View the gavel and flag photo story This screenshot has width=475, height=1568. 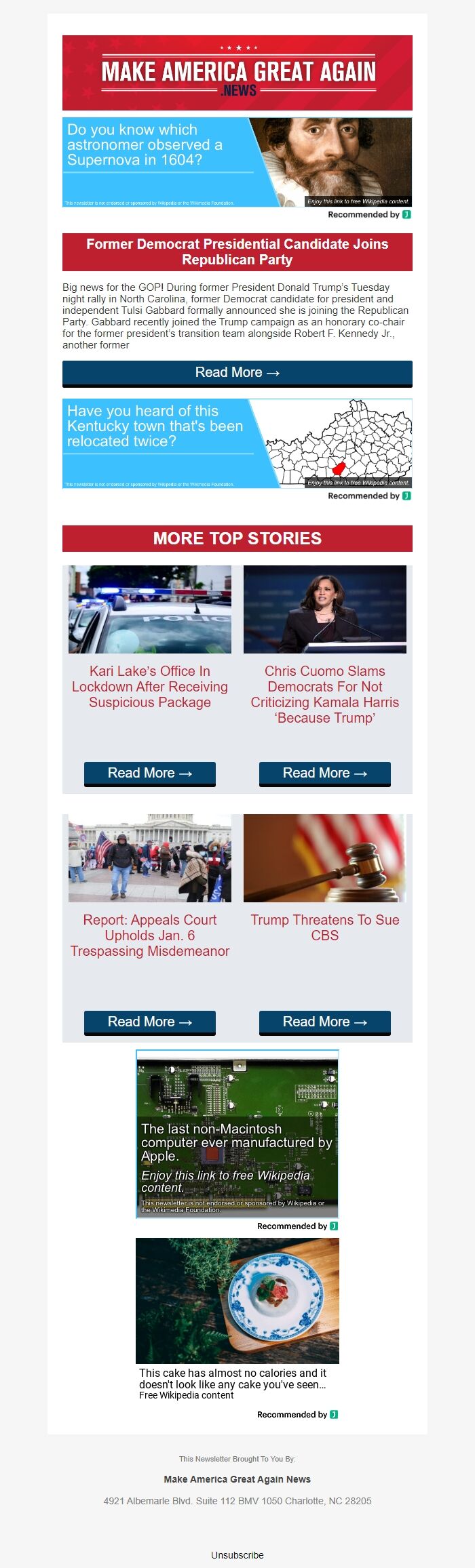[x=324, y=858]
